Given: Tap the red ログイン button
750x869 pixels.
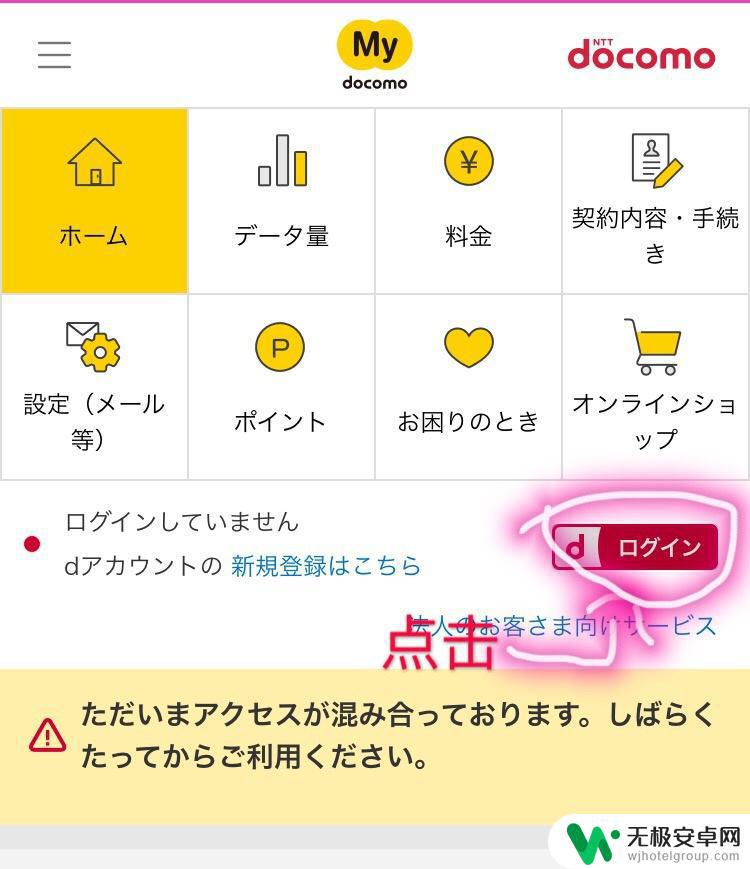Looking at the screenshot, I should click(635, 547).
